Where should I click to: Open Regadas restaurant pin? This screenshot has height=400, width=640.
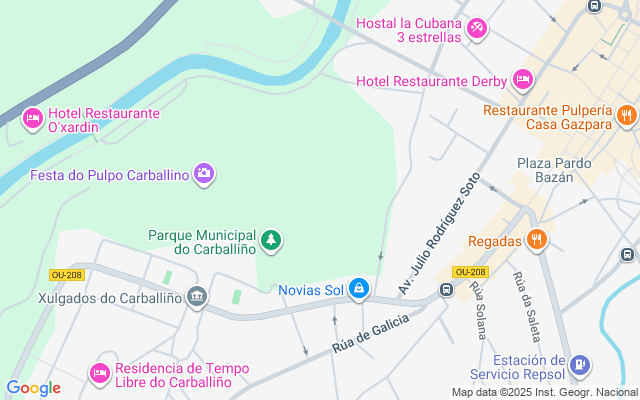[537, 240]
